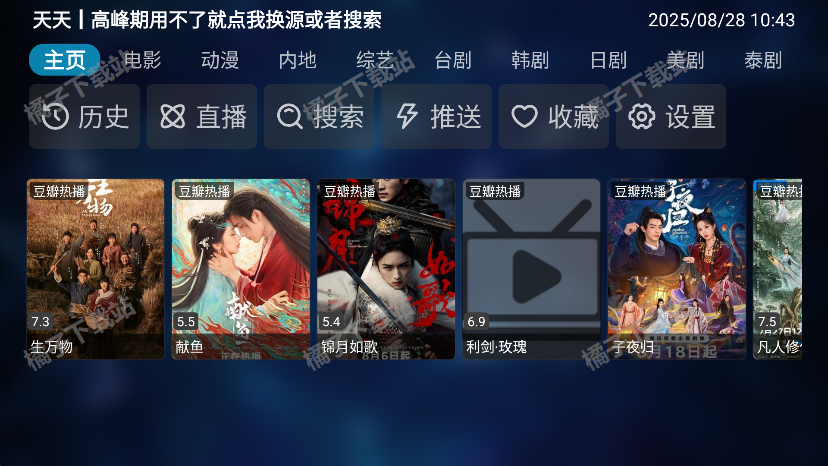Select the 泰剧 tab
Image resolution: width=828 pixels, height=466 pixels.
pyautogui.click(x=762, y=60)
